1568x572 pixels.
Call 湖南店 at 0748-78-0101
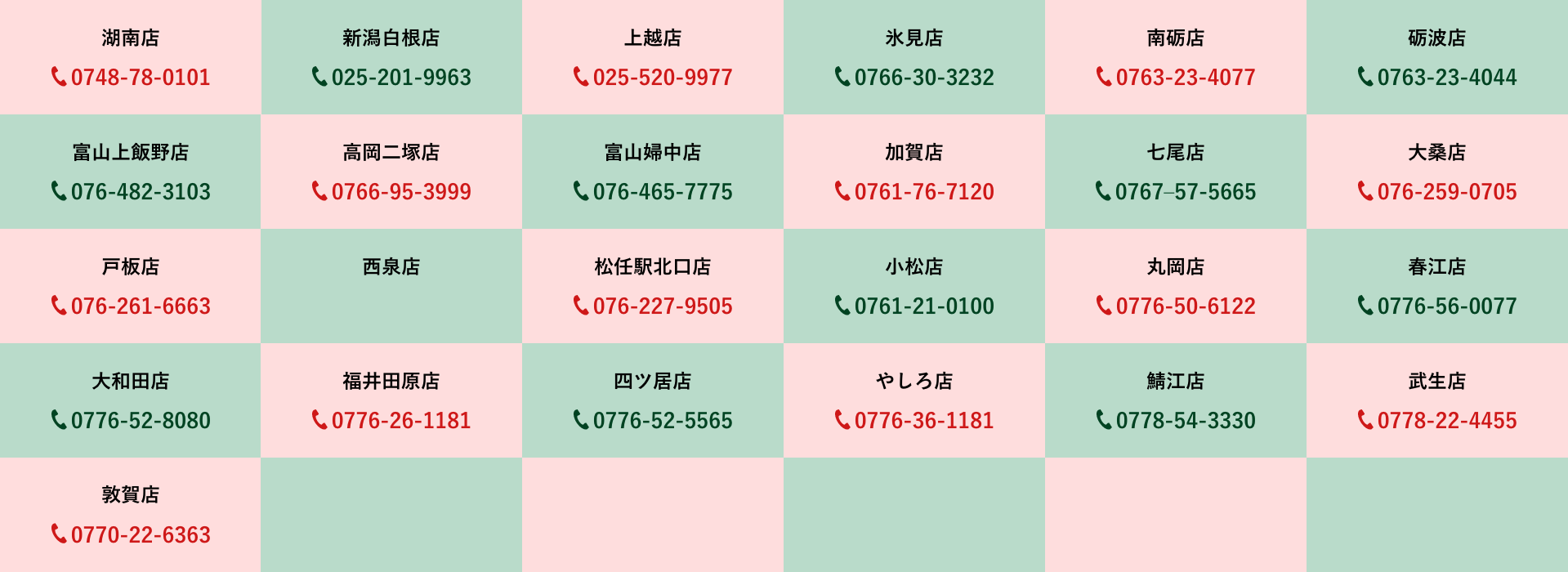point(131,78)
